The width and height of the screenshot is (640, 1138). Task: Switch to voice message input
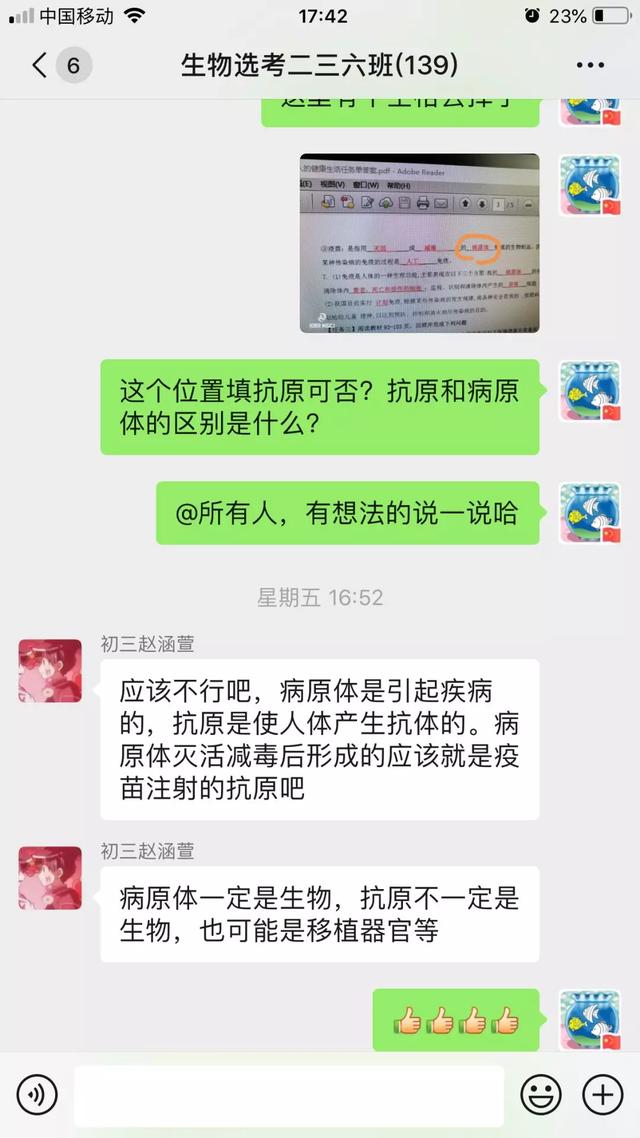coord(37,1095)
